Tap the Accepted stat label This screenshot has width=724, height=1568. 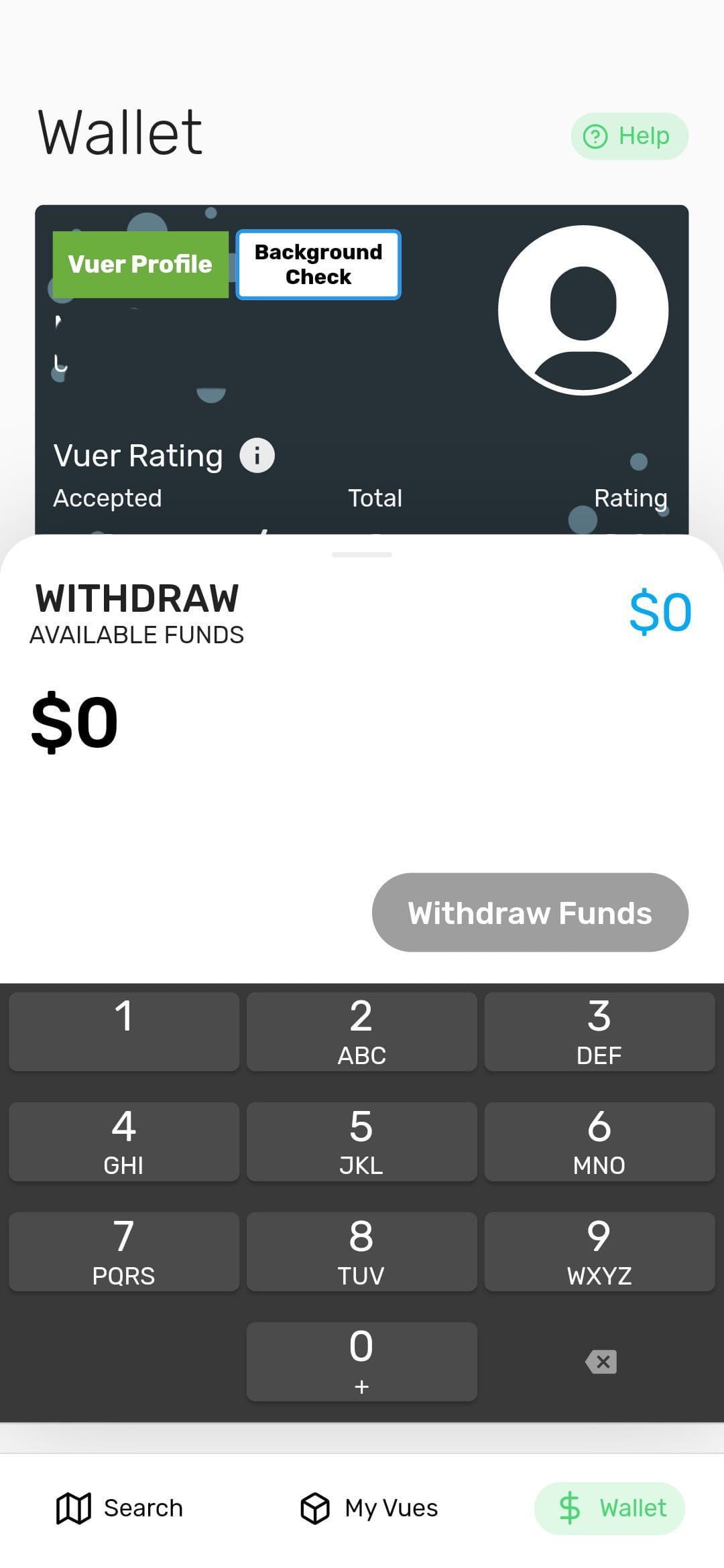pyautogui.click(x=107, y=498)
